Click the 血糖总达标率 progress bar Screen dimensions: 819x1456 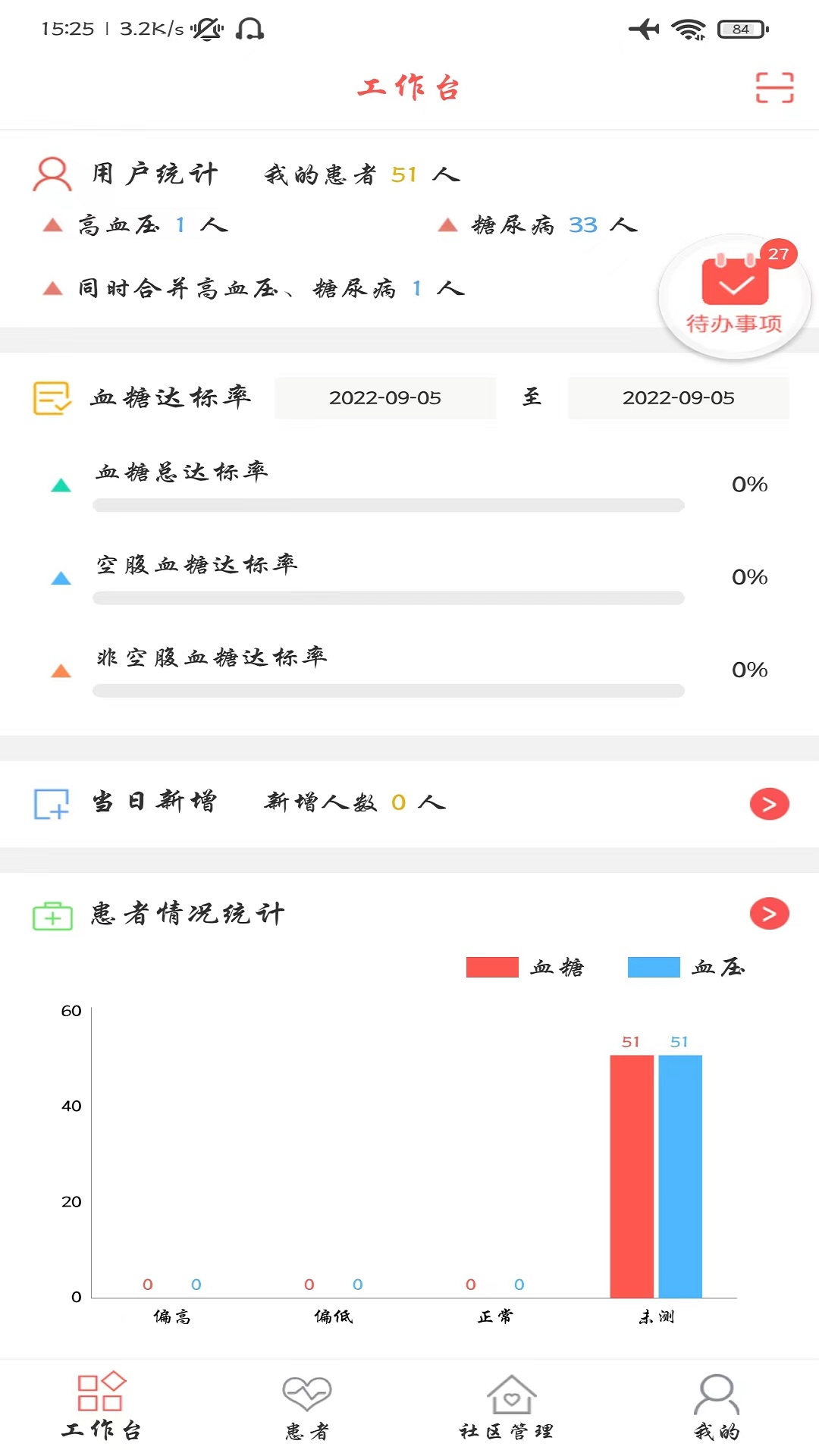tap(387, 504)
